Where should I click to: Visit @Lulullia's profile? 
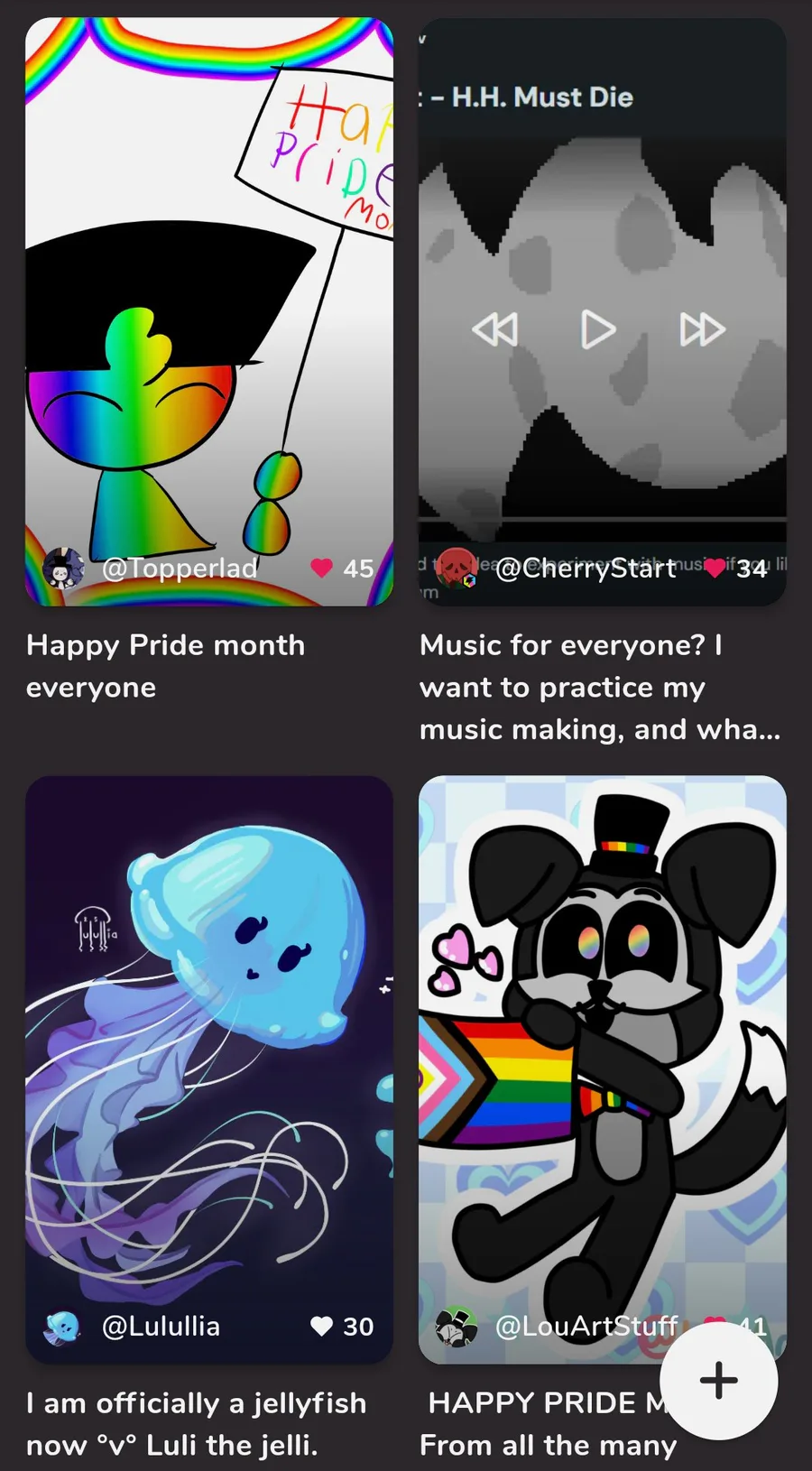click(161, 1326)
